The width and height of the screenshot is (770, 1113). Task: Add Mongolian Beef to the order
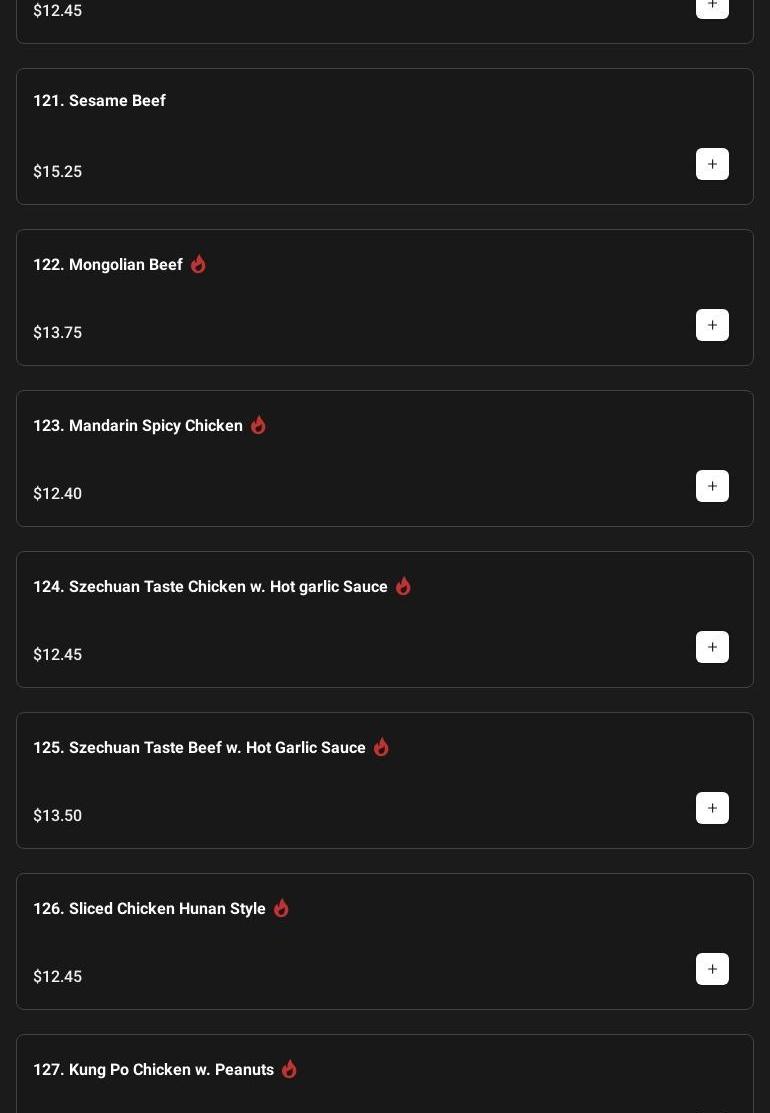(x=712, y=325)
